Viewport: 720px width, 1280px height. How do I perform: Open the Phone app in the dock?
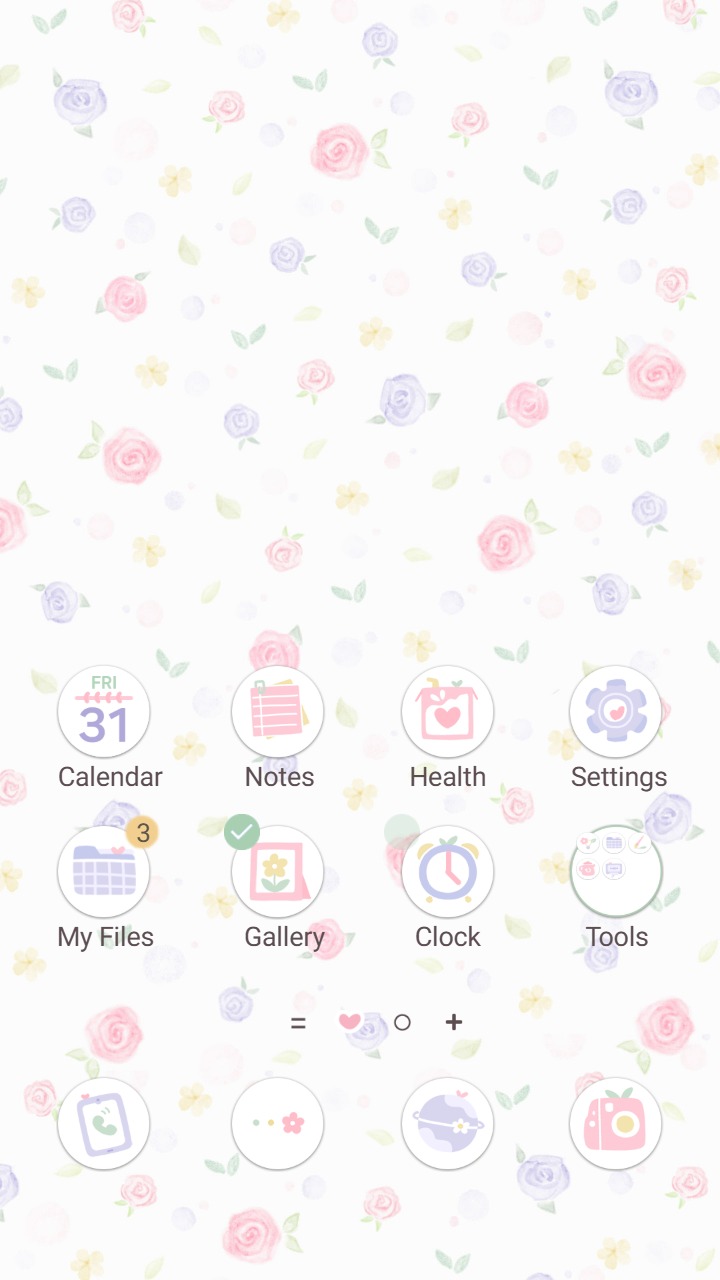(x=104, y=1123)
